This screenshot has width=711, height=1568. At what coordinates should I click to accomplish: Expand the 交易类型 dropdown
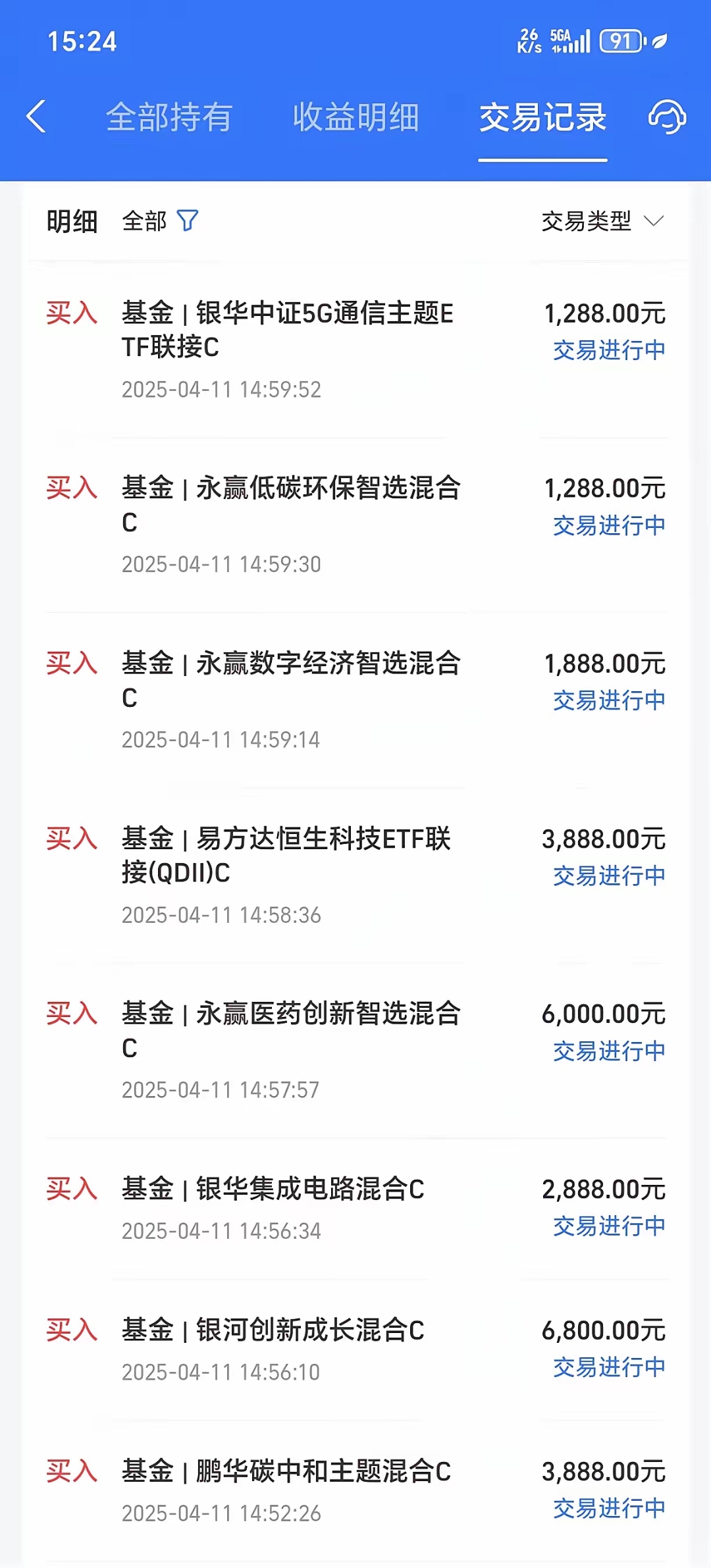602,221
